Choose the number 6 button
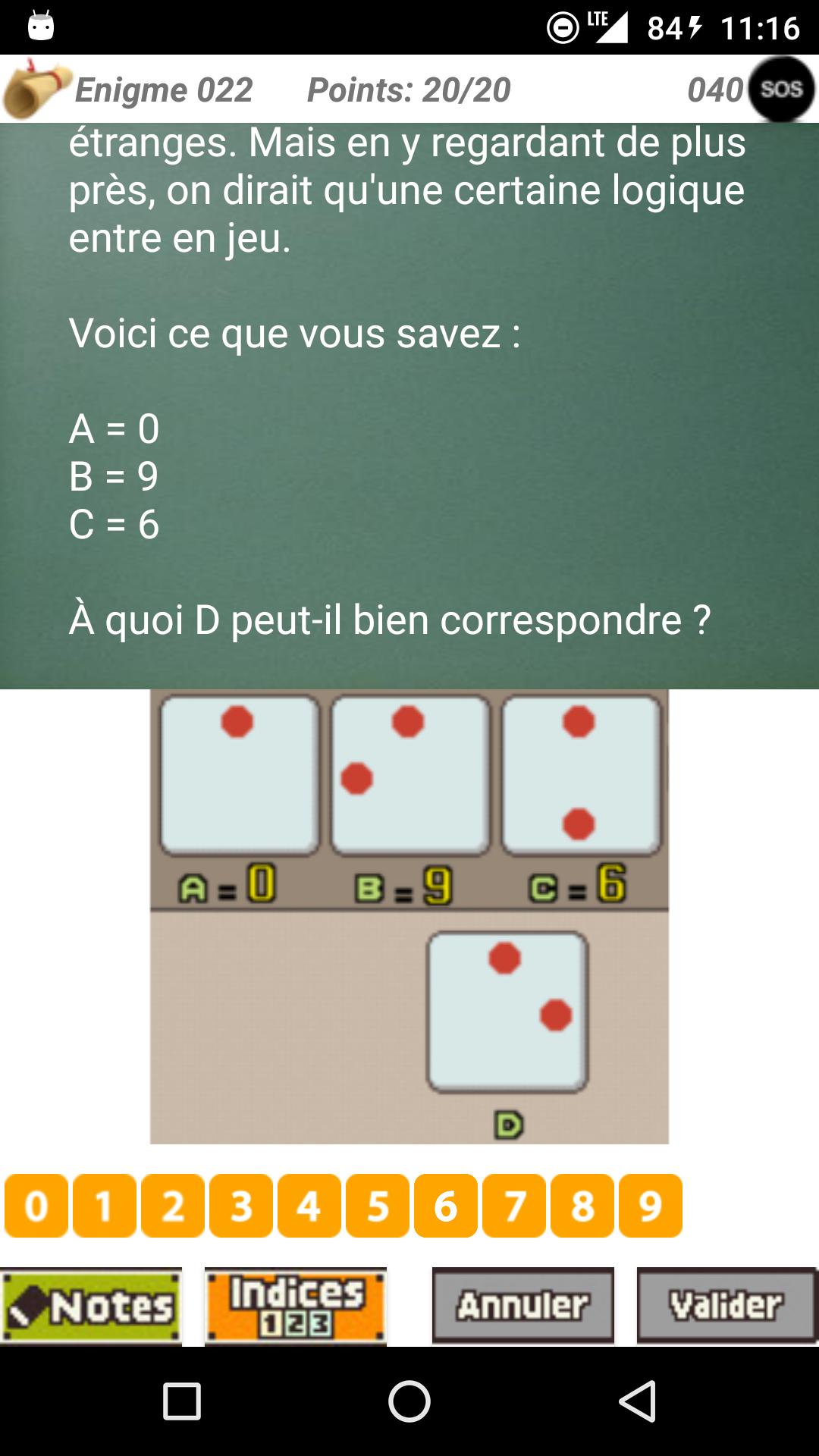Screen dimensions: 819x1456 (x=446, y=1206)
